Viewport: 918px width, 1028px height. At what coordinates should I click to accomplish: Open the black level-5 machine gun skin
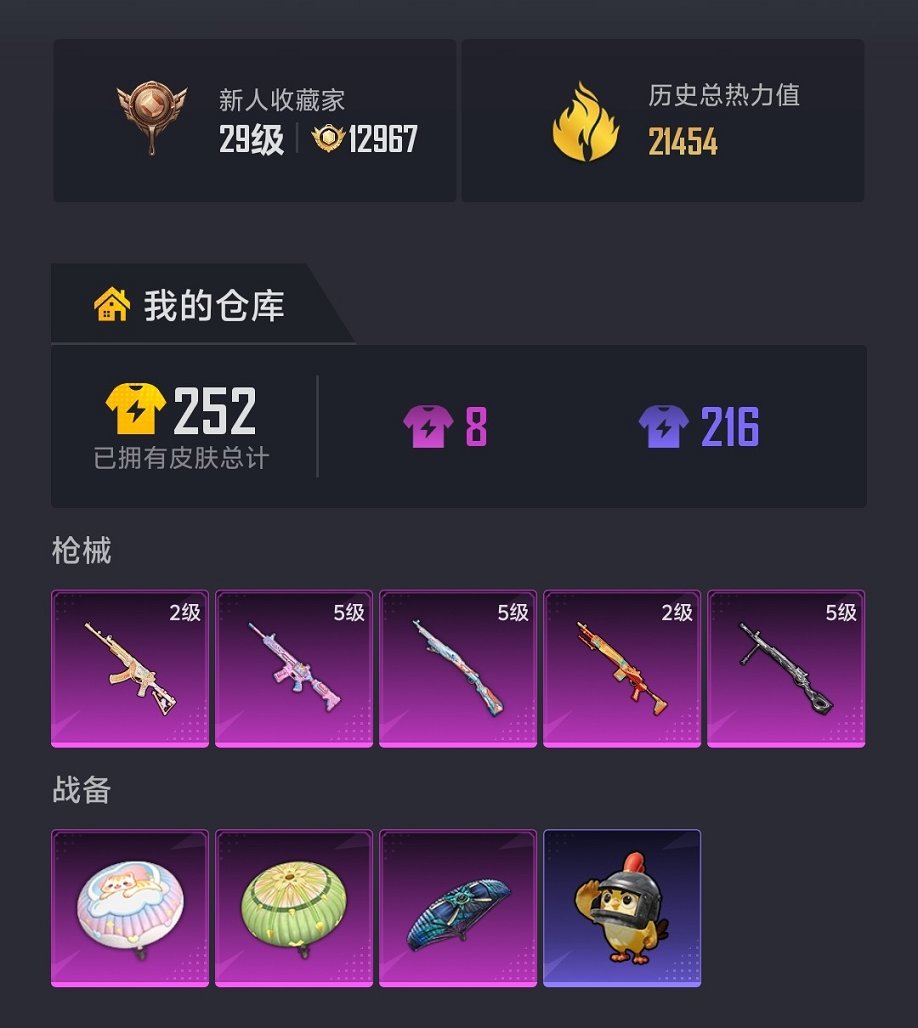pos(786,668)
